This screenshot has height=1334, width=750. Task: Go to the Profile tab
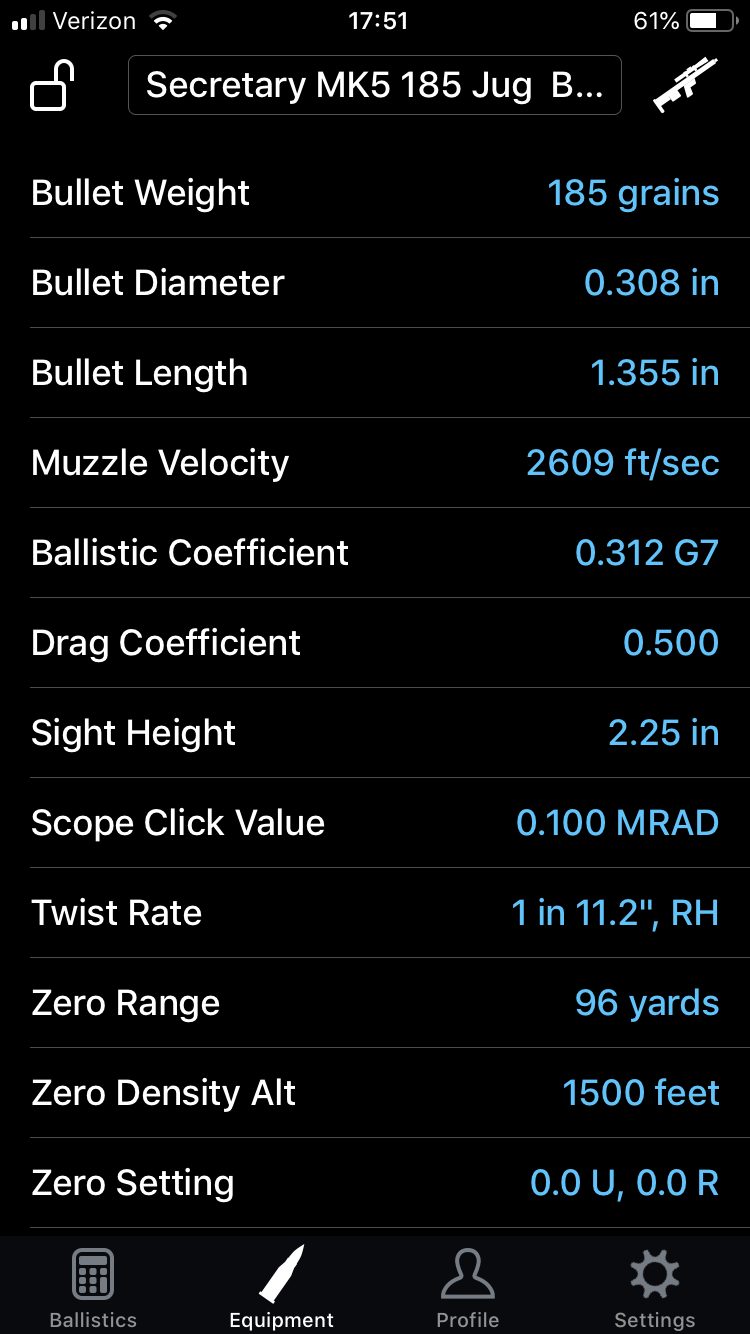point(468,1288)
